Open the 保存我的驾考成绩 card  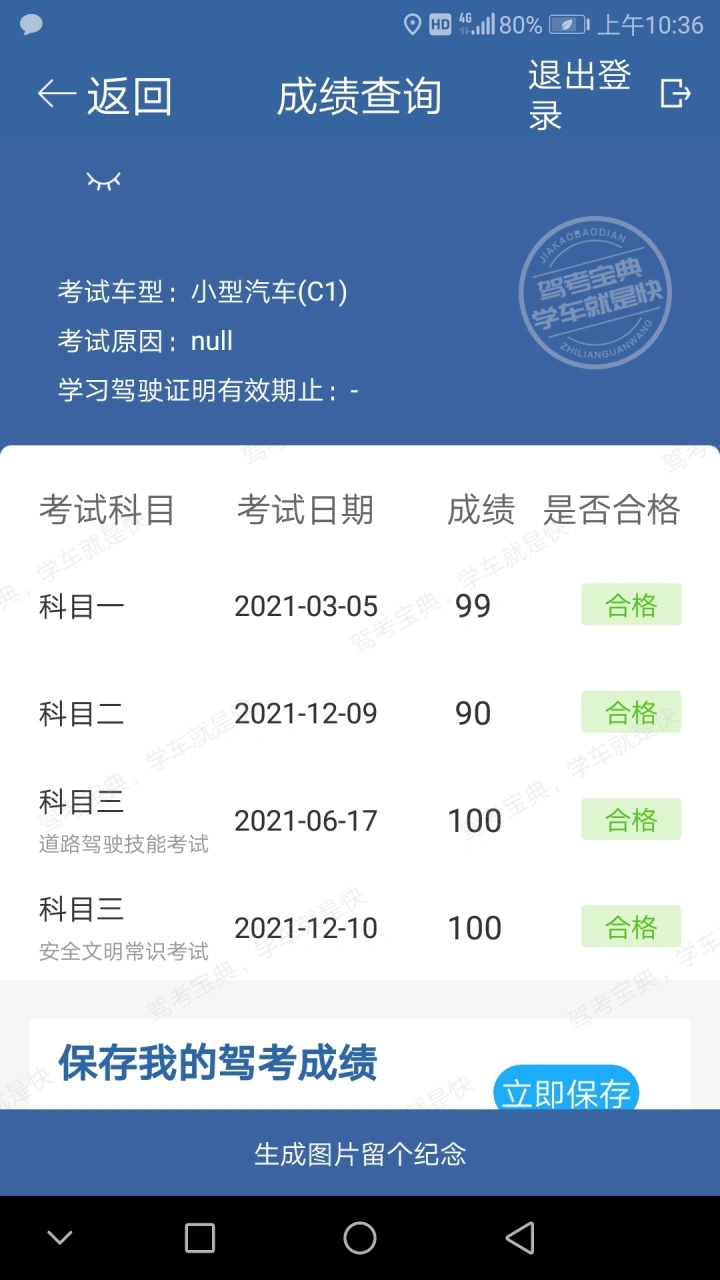(x=360, y=1064)
